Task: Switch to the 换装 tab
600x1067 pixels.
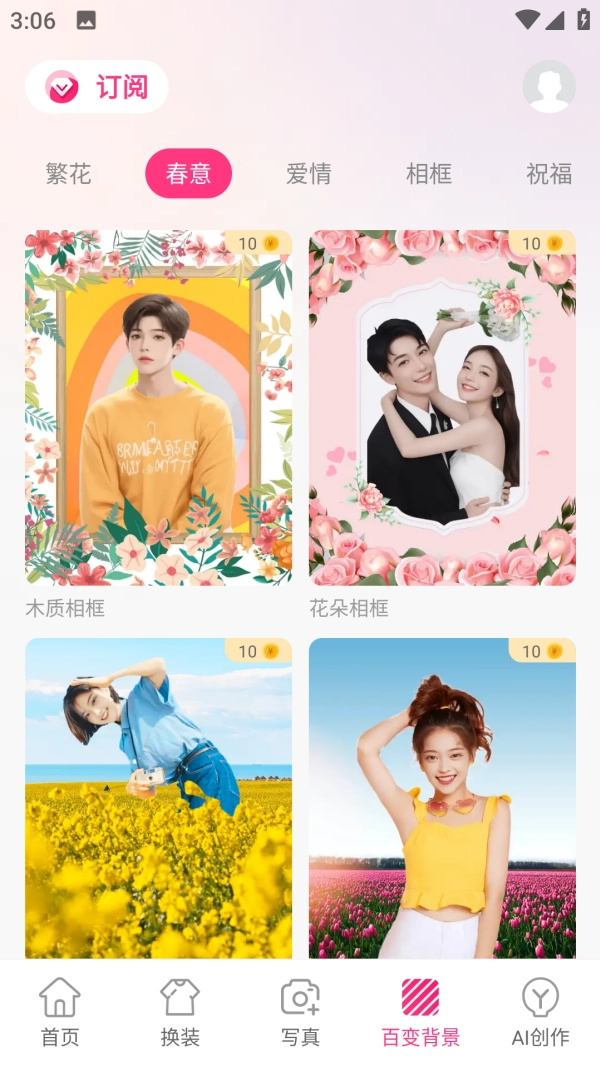Action: click(x=180, y=1012)
